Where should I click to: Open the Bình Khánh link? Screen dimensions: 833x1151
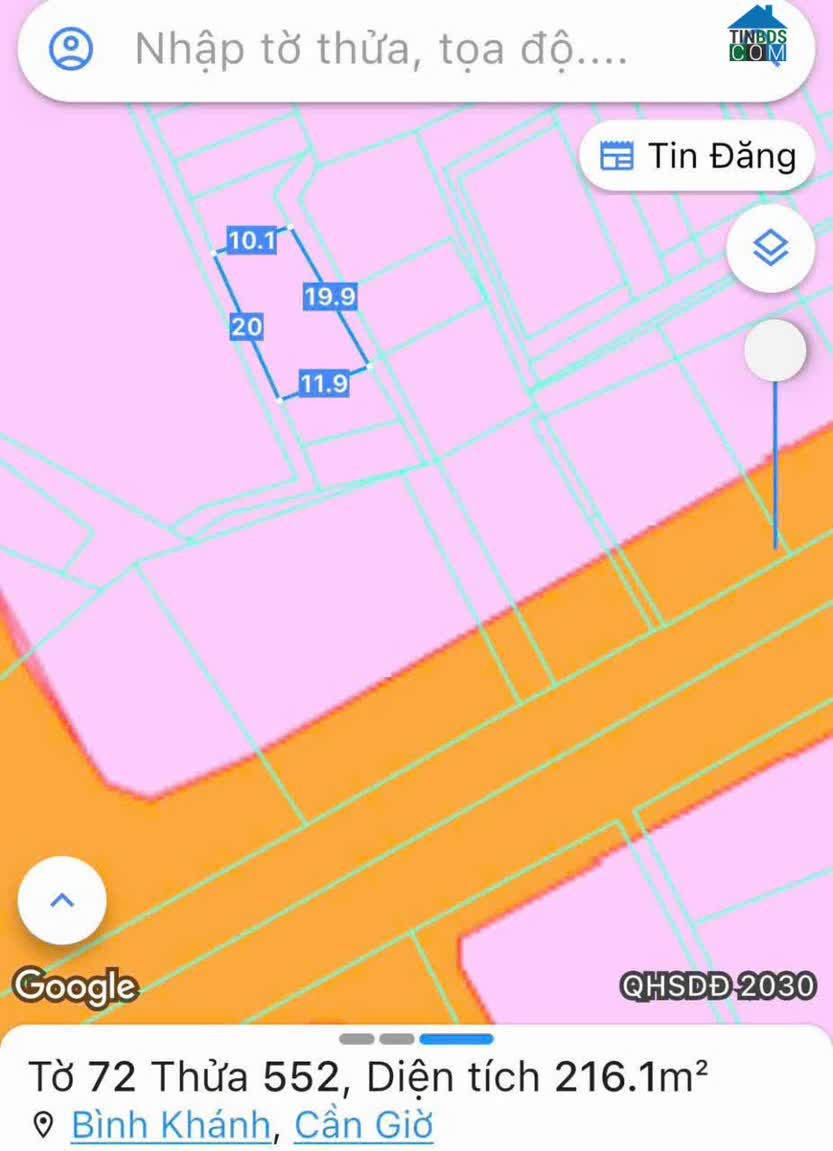point(171,1125)
